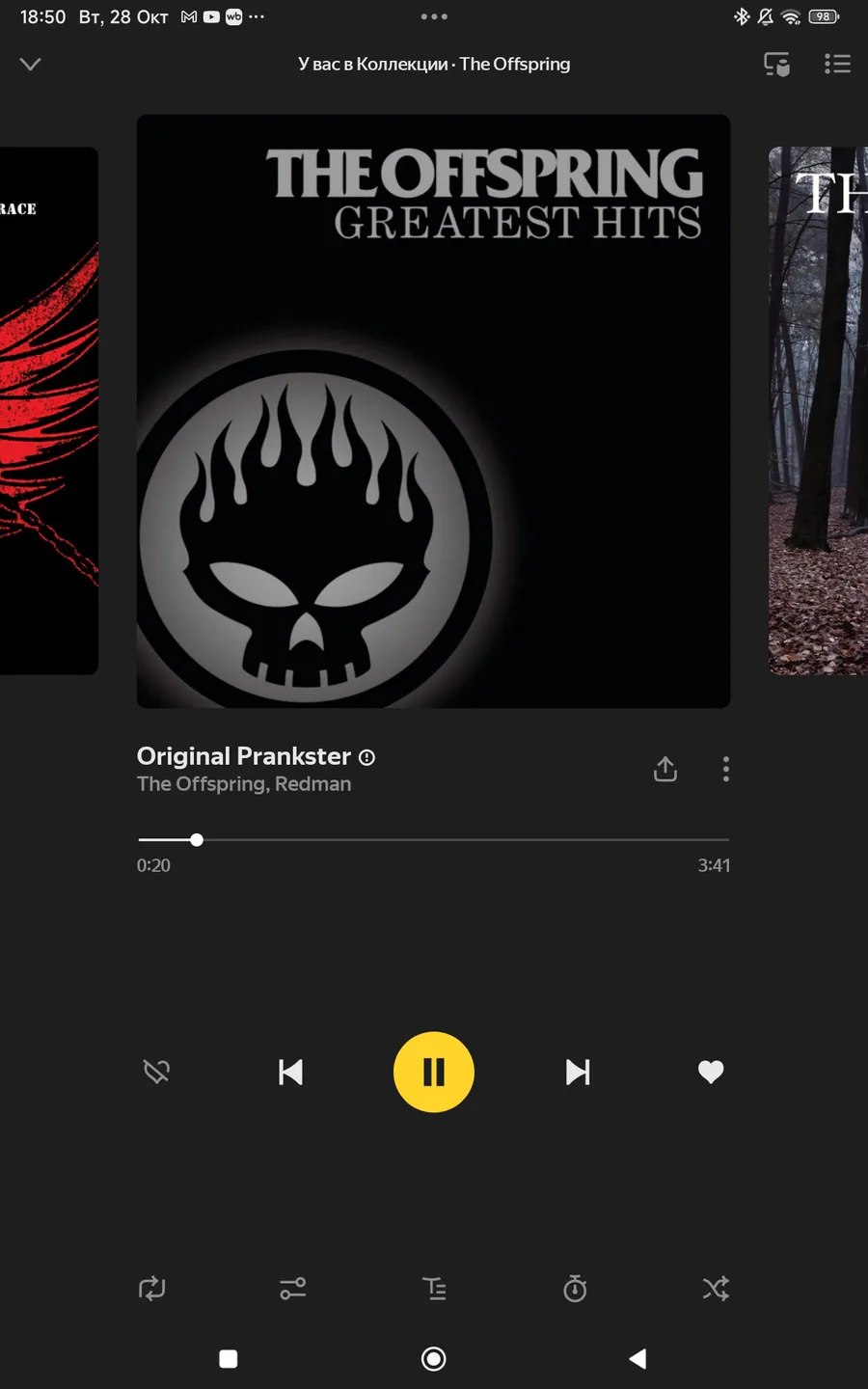Go to the system home screen
The image size is (868, 1389).
coord(434,1359)
